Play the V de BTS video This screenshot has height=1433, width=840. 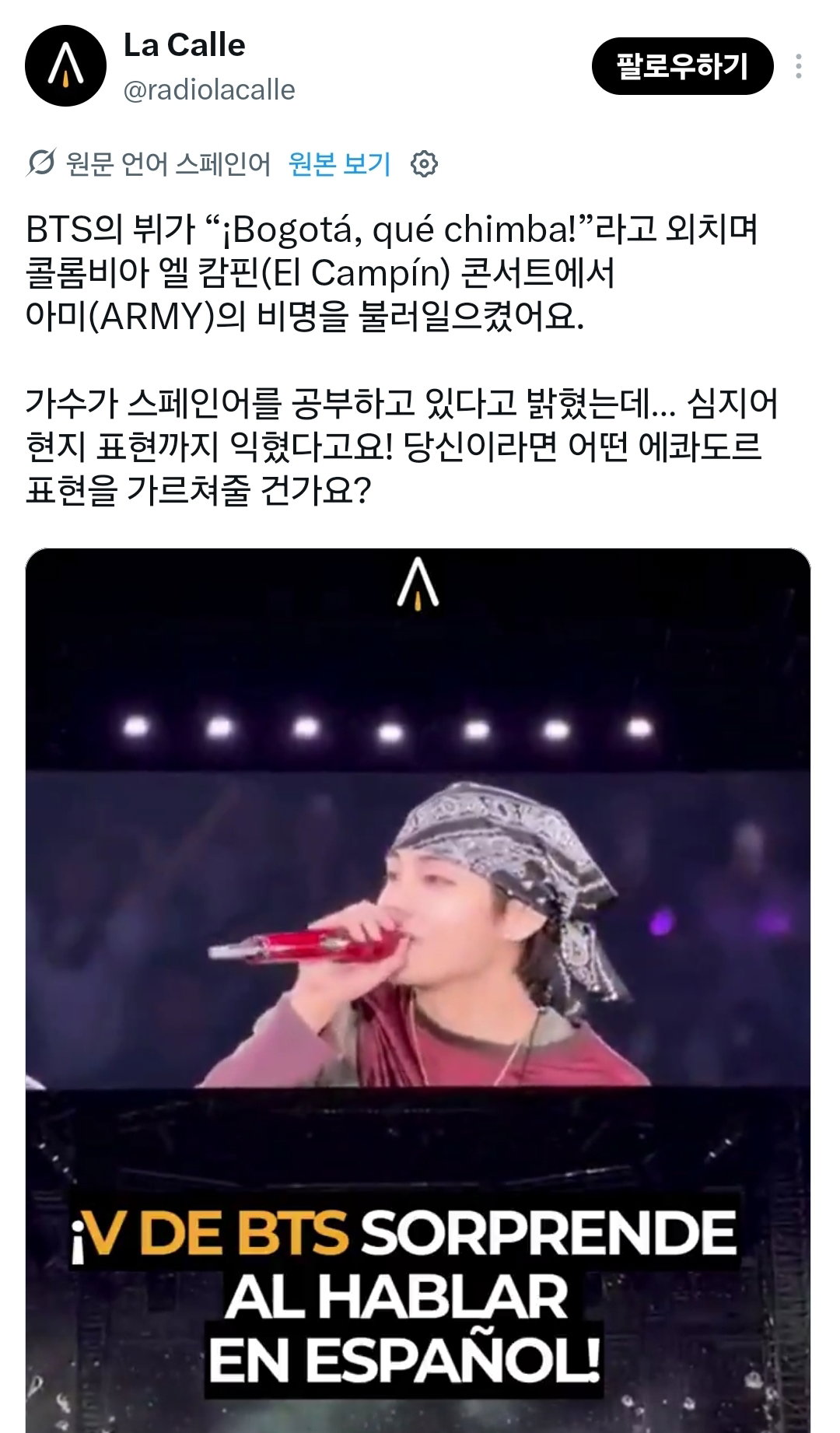pos(418,990)
